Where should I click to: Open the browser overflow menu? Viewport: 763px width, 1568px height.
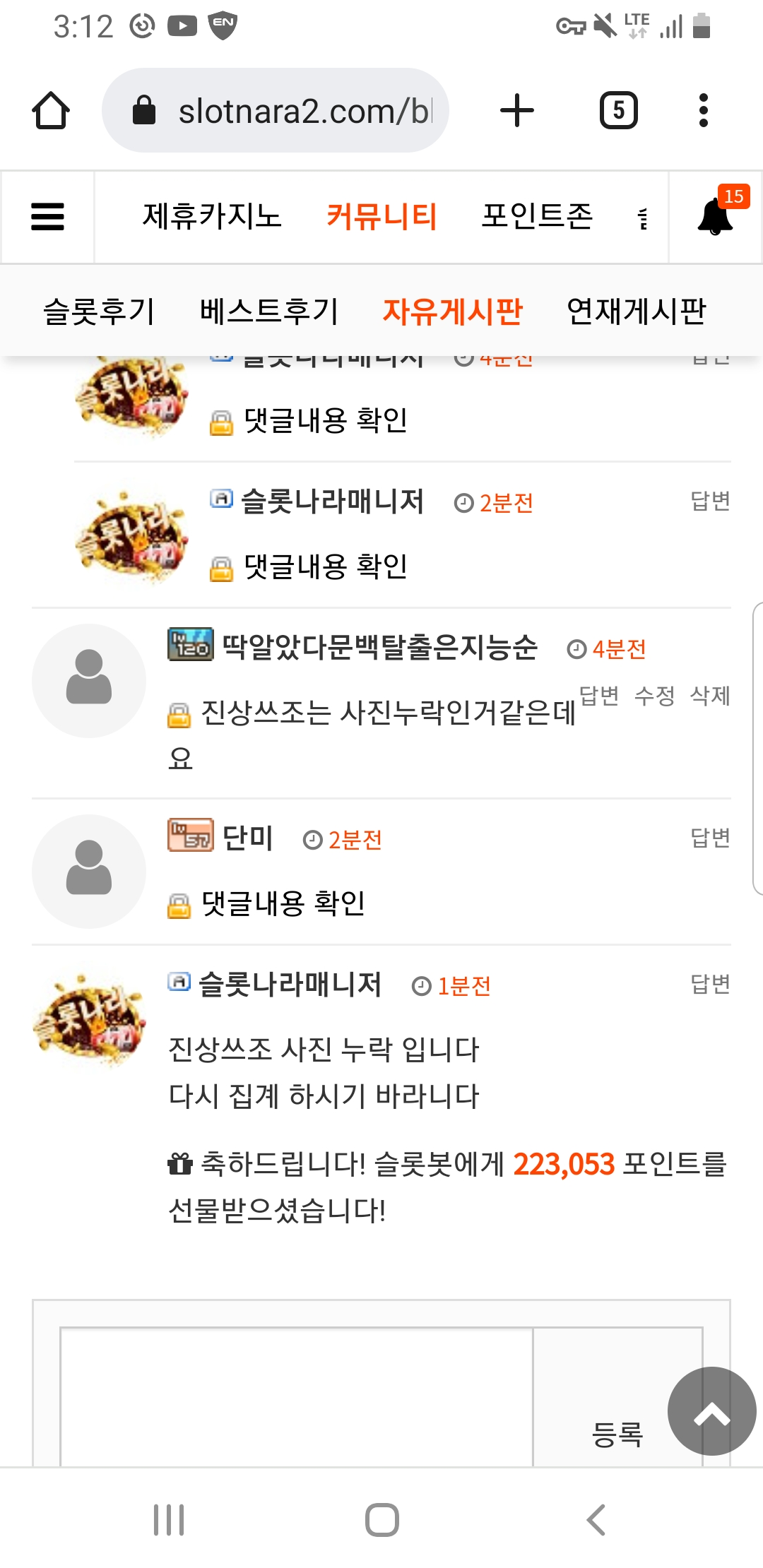pos(703,111)
